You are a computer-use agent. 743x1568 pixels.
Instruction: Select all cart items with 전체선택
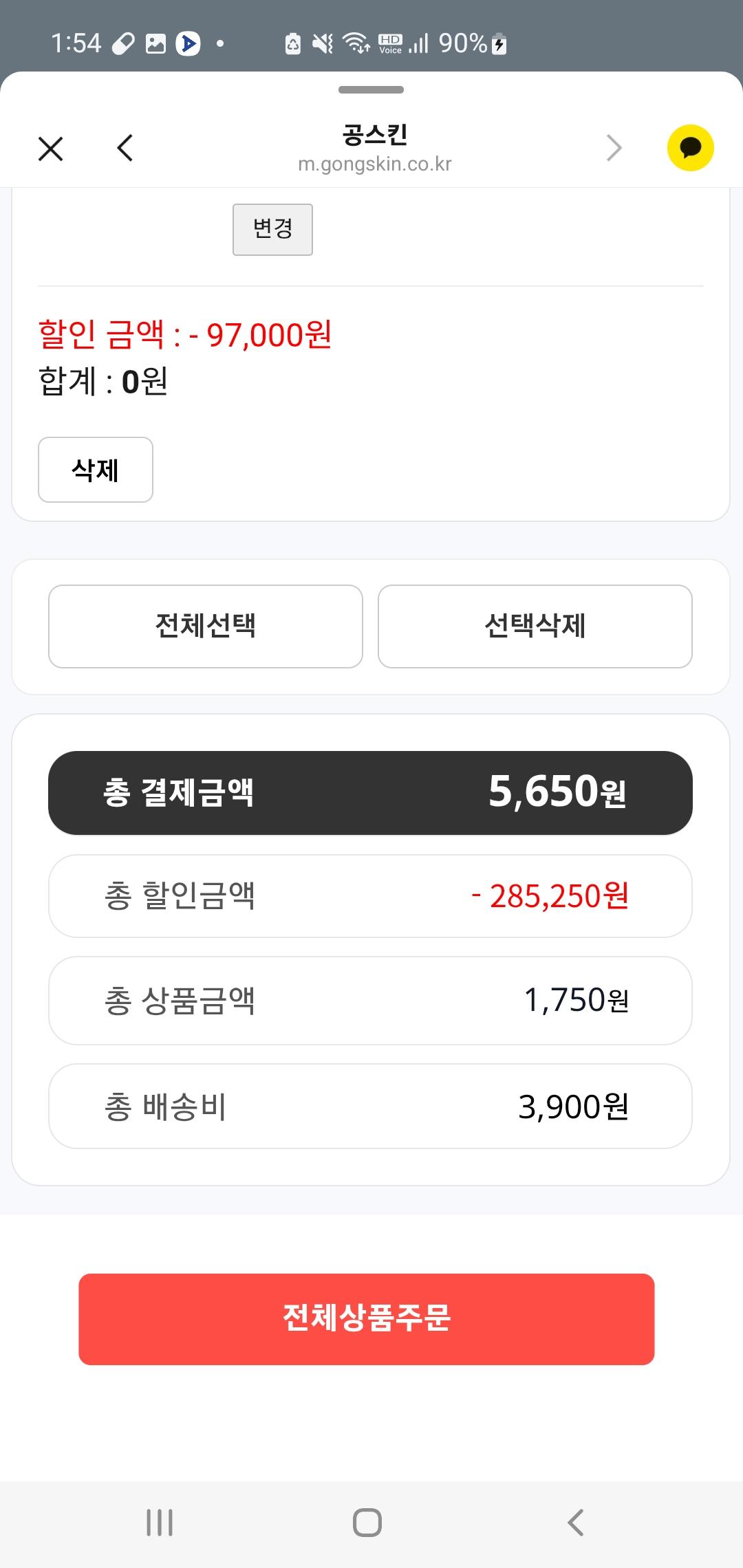point(205,626)
